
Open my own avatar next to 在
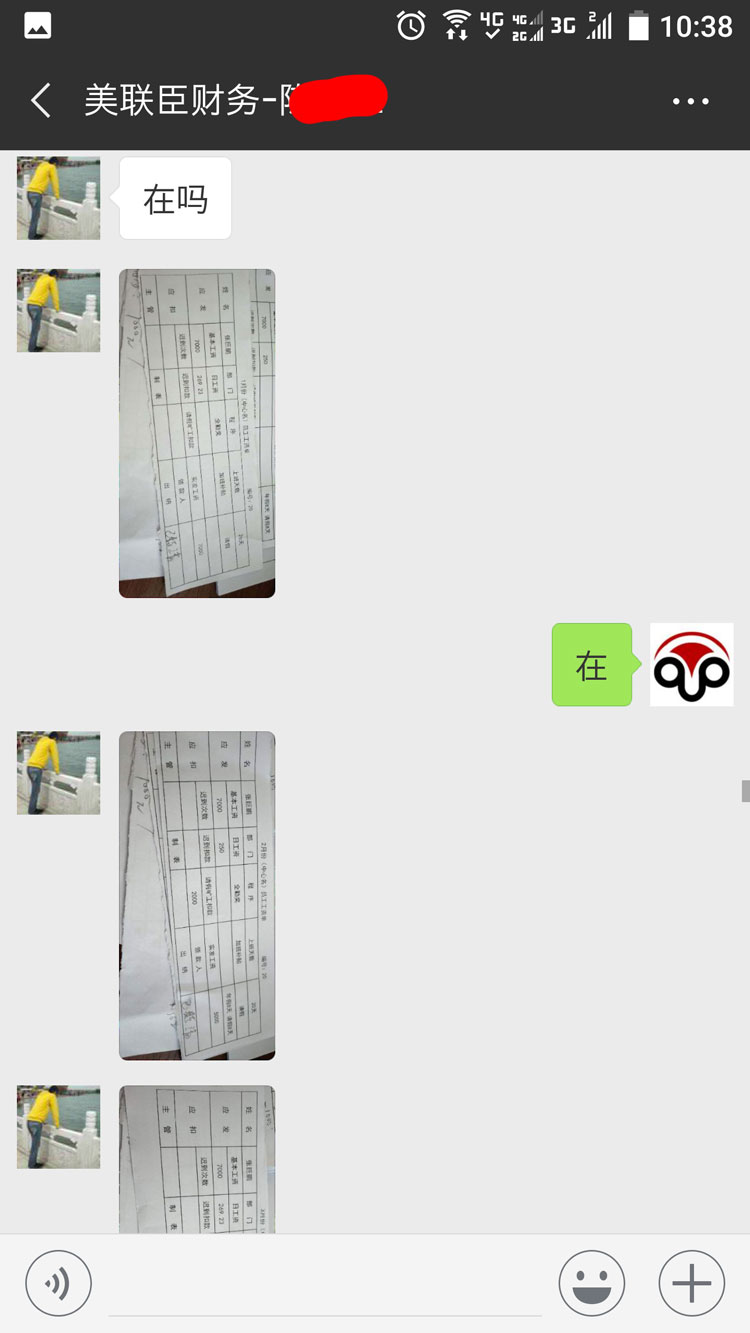(691, 664)
